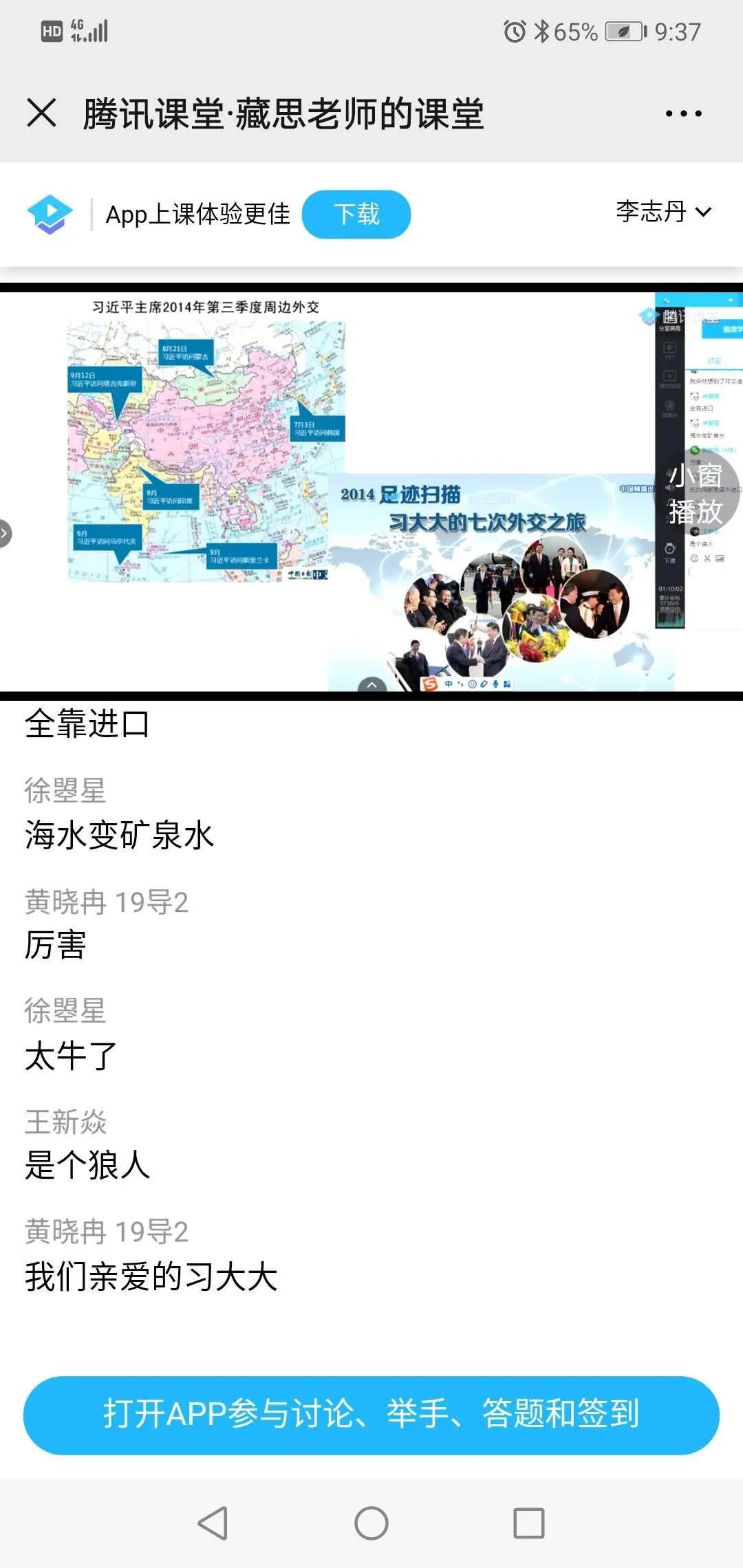Screen dimensions: 743x1568
Task: Expand the 李志丹 account dropdown
Action: click(x=663, y=212)
